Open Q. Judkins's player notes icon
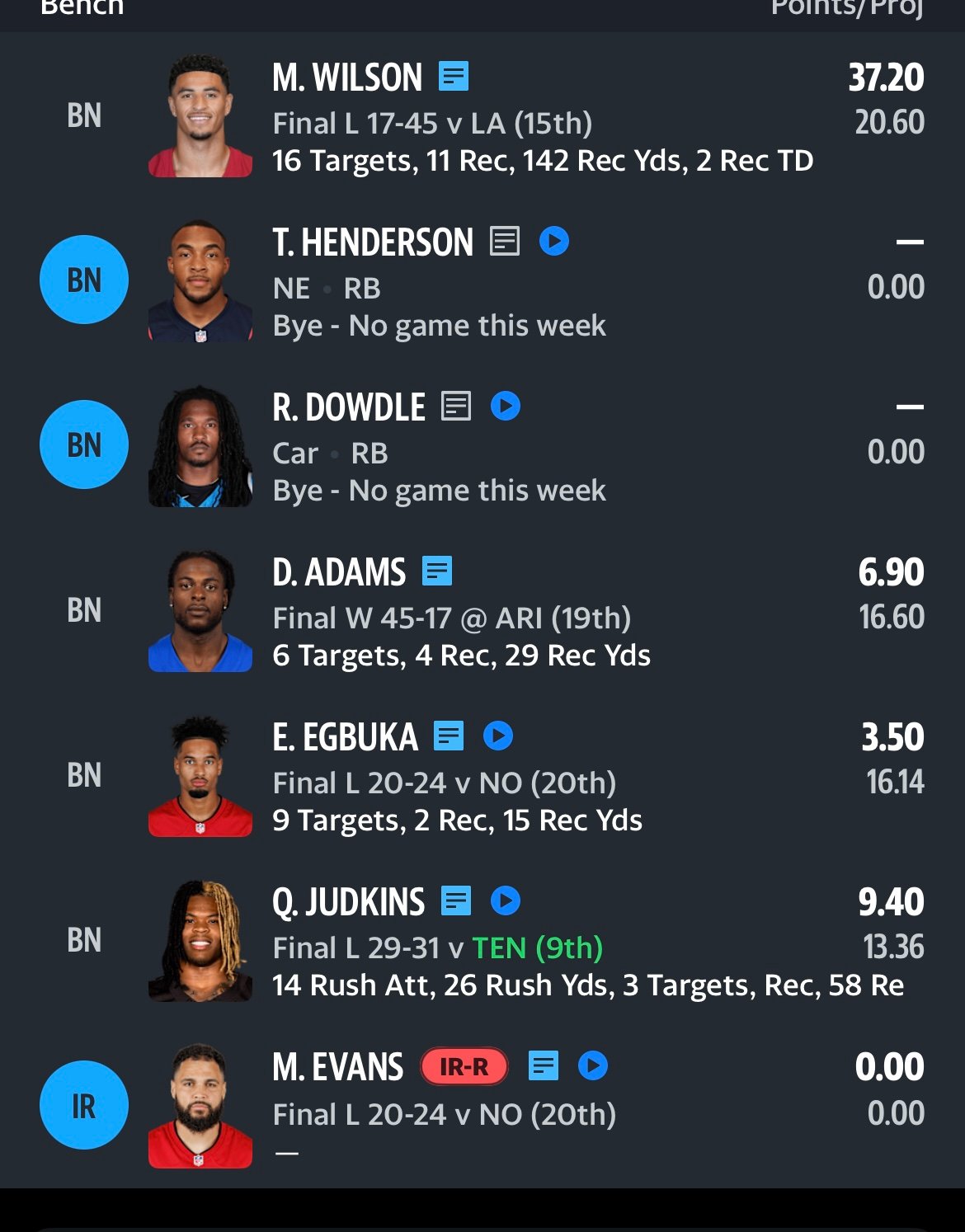965x1232 pixels. click(x=456, y=900)
